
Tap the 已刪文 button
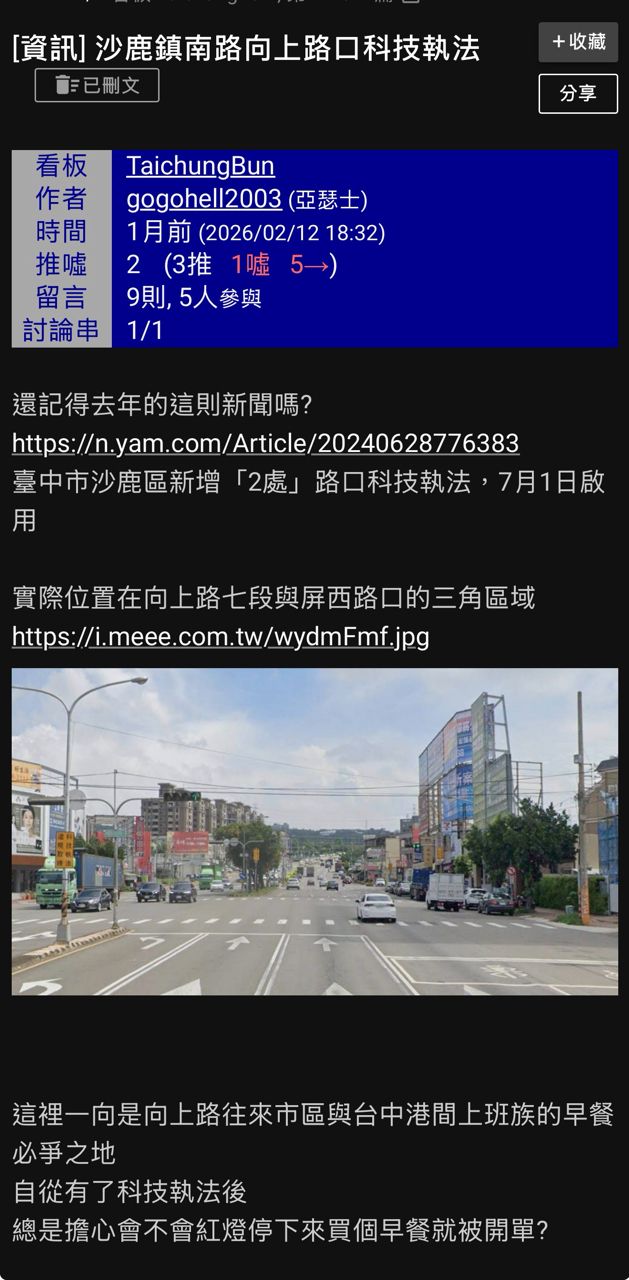(97, 86)
